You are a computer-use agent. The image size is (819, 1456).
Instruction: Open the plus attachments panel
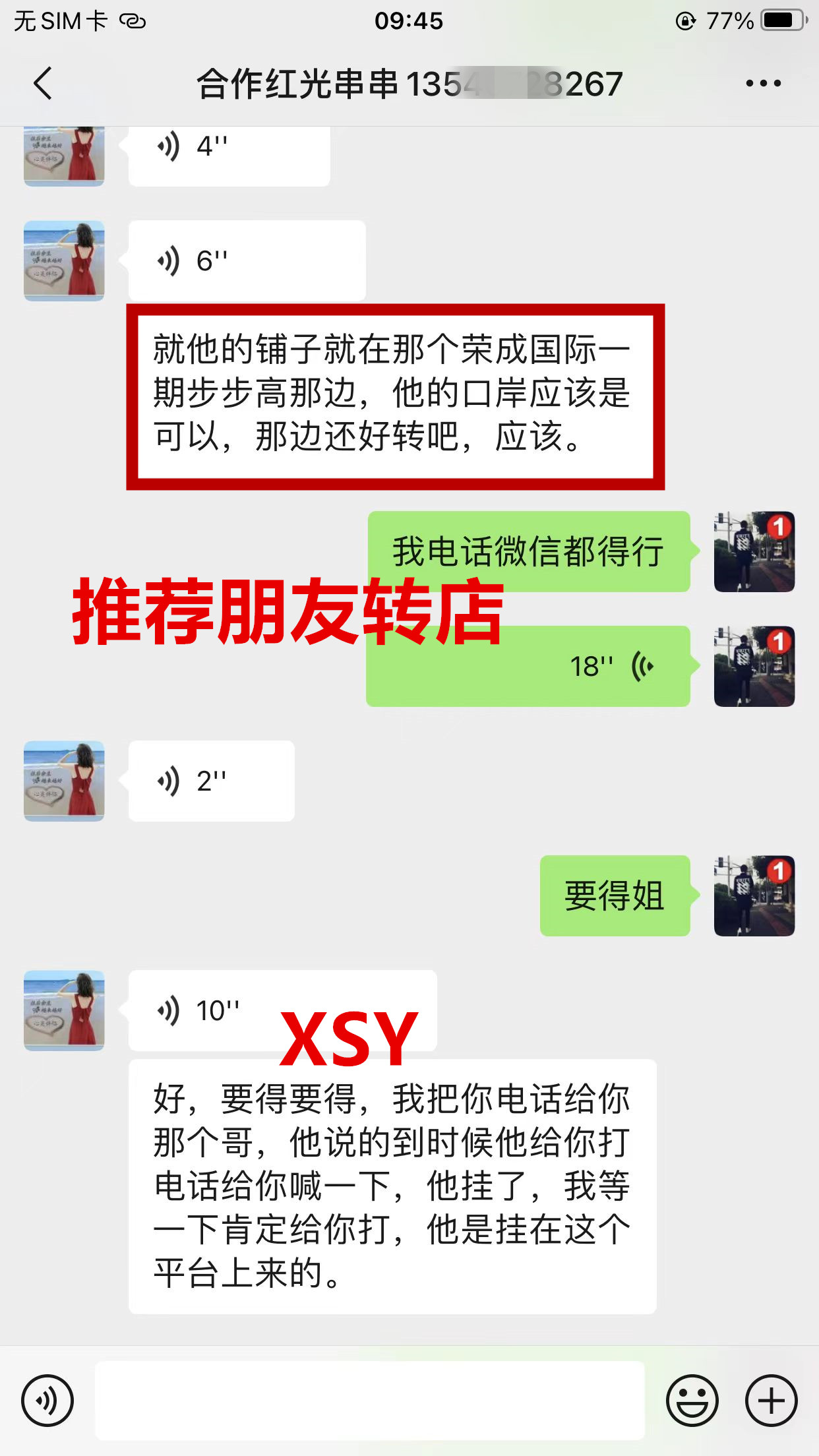click(771, 1401)
